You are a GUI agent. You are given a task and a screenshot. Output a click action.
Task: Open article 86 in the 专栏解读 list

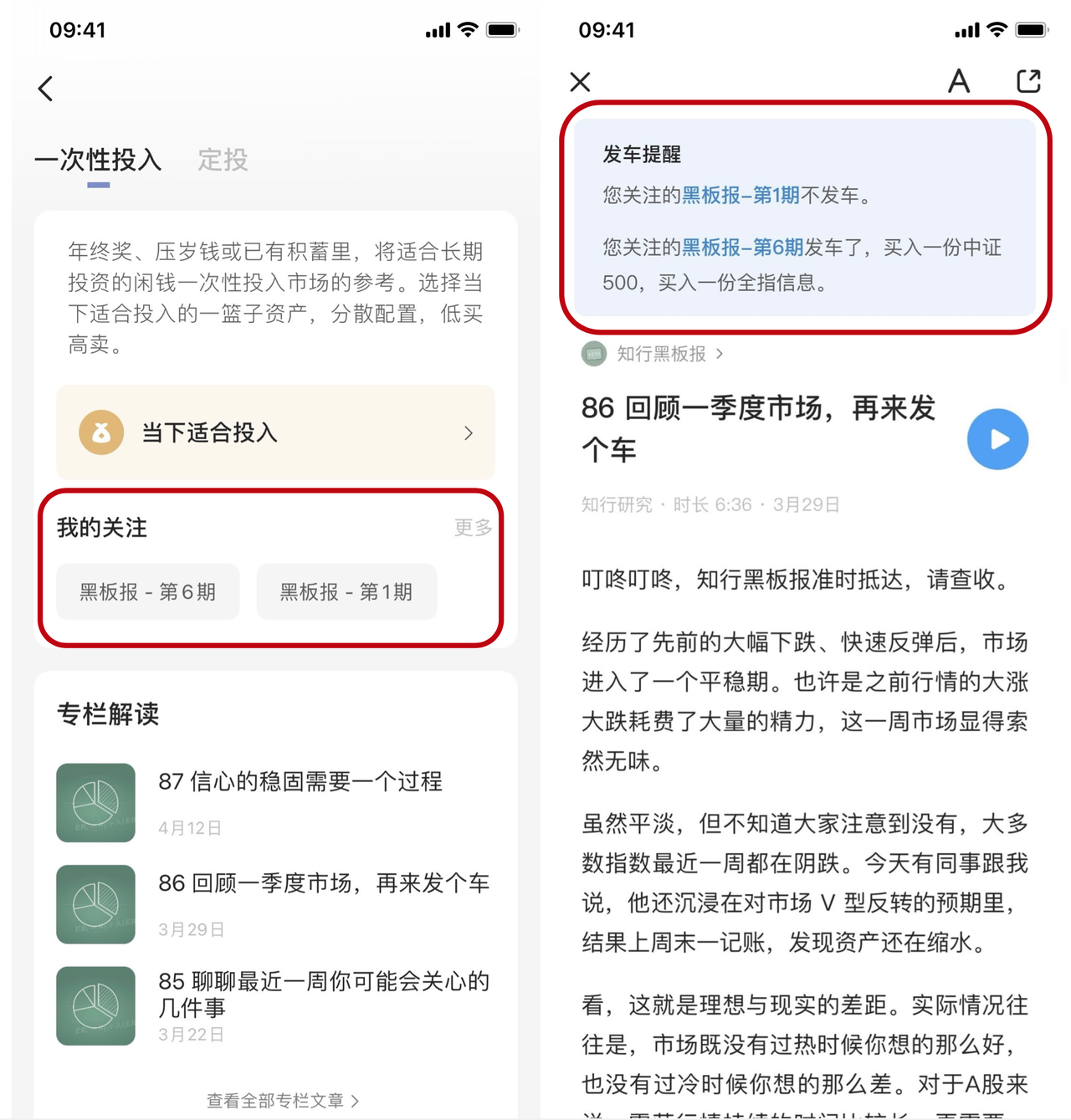323,883
